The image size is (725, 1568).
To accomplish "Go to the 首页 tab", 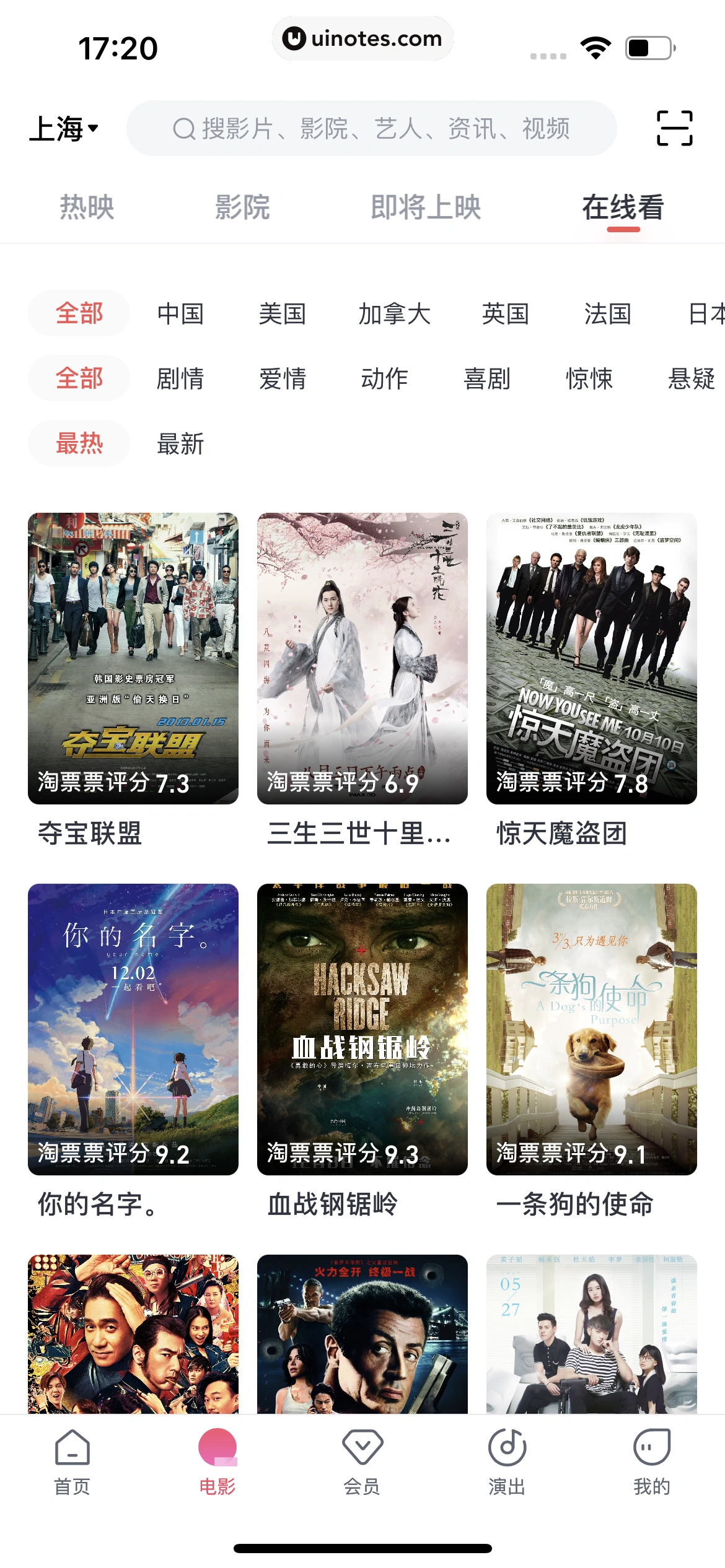I will point(72,1461).
